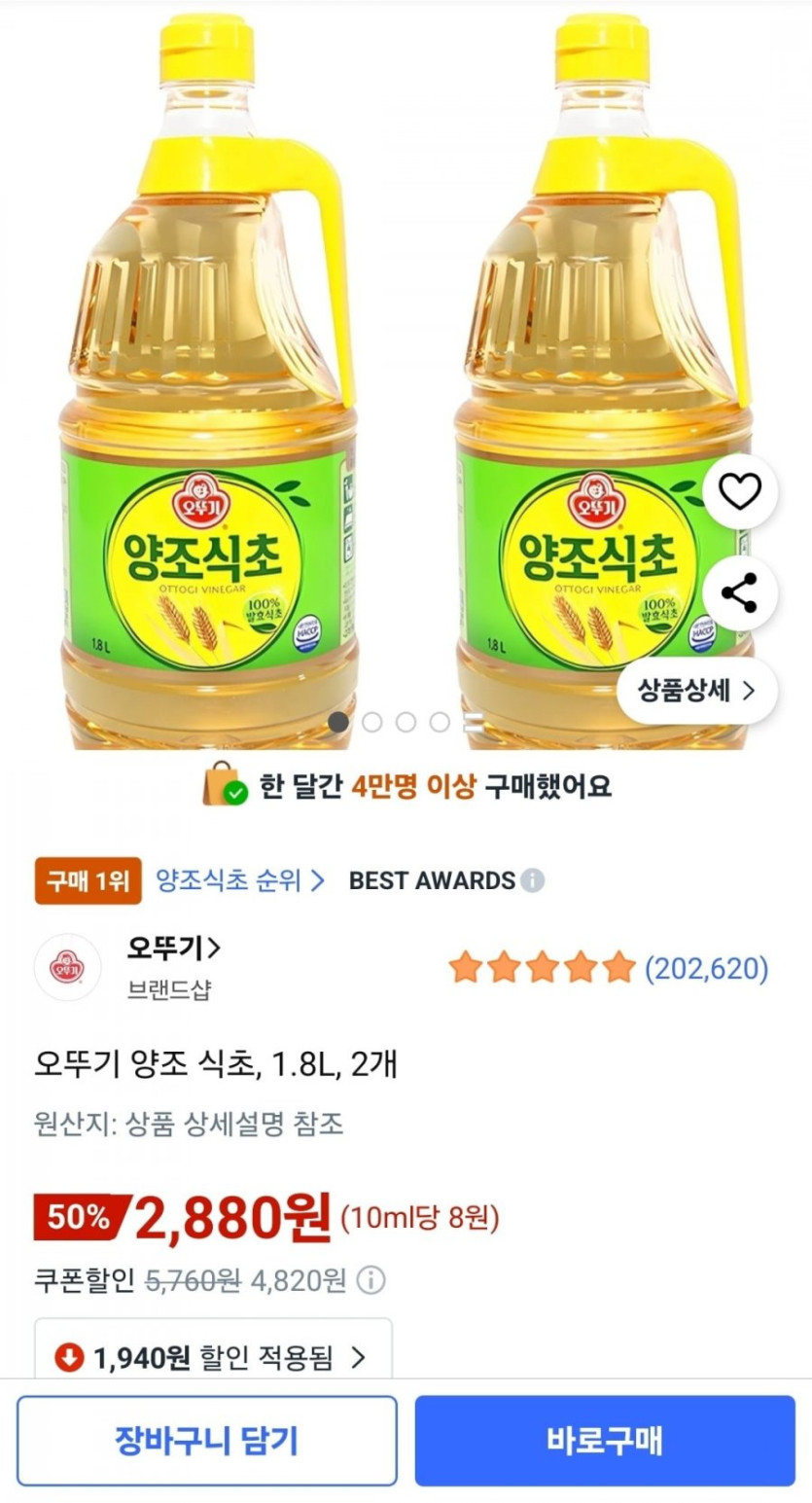Open 양조식초 순위 ranking link
The width and height of the screenshot is (812, 1503).
pos(240,880)
